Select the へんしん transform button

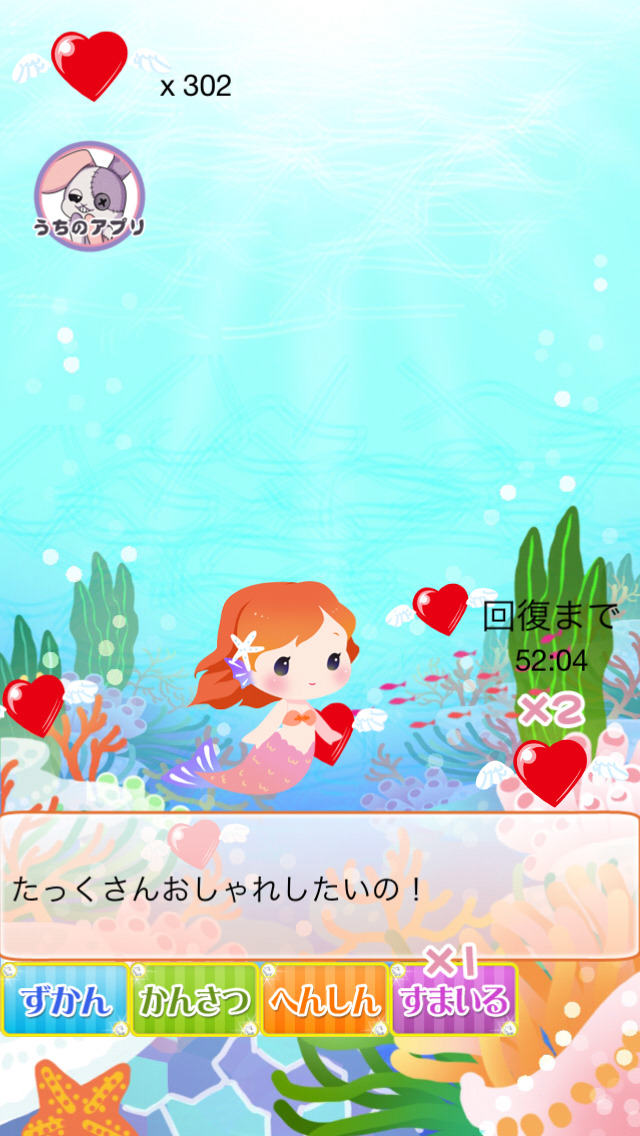[x=324, y=999]
